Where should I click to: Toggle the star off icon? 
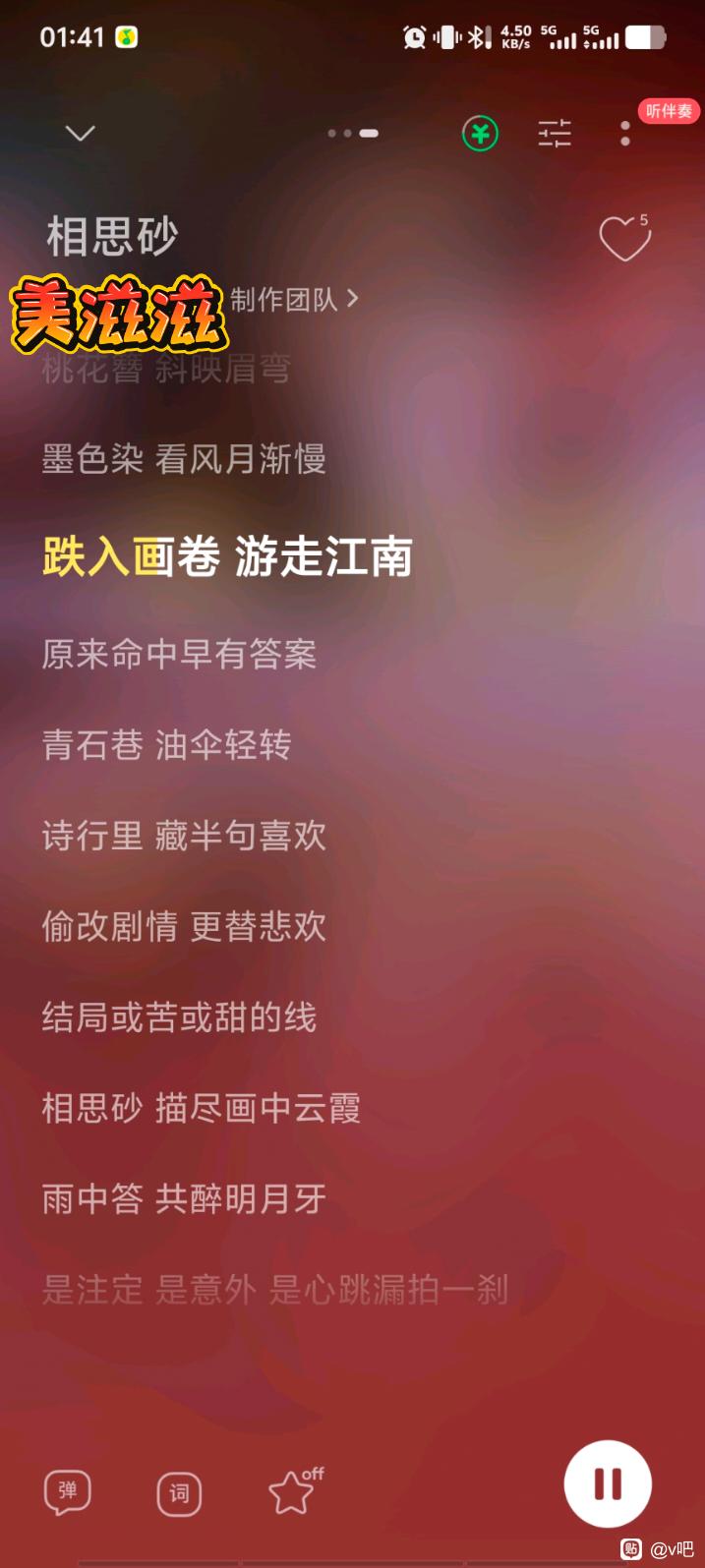click(x=294, y=1492)
